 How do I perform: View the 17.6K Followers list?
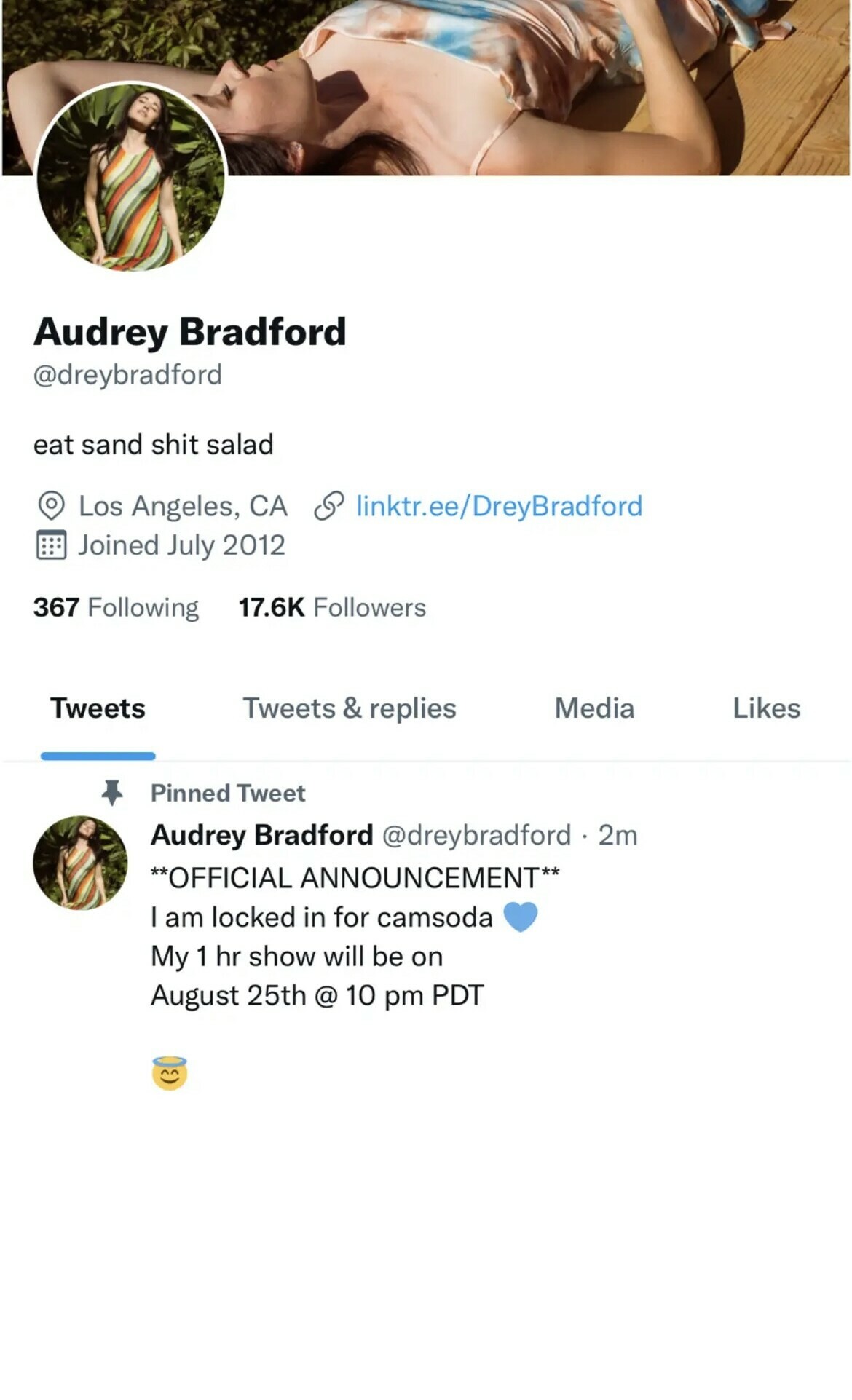tap(332, 607)
